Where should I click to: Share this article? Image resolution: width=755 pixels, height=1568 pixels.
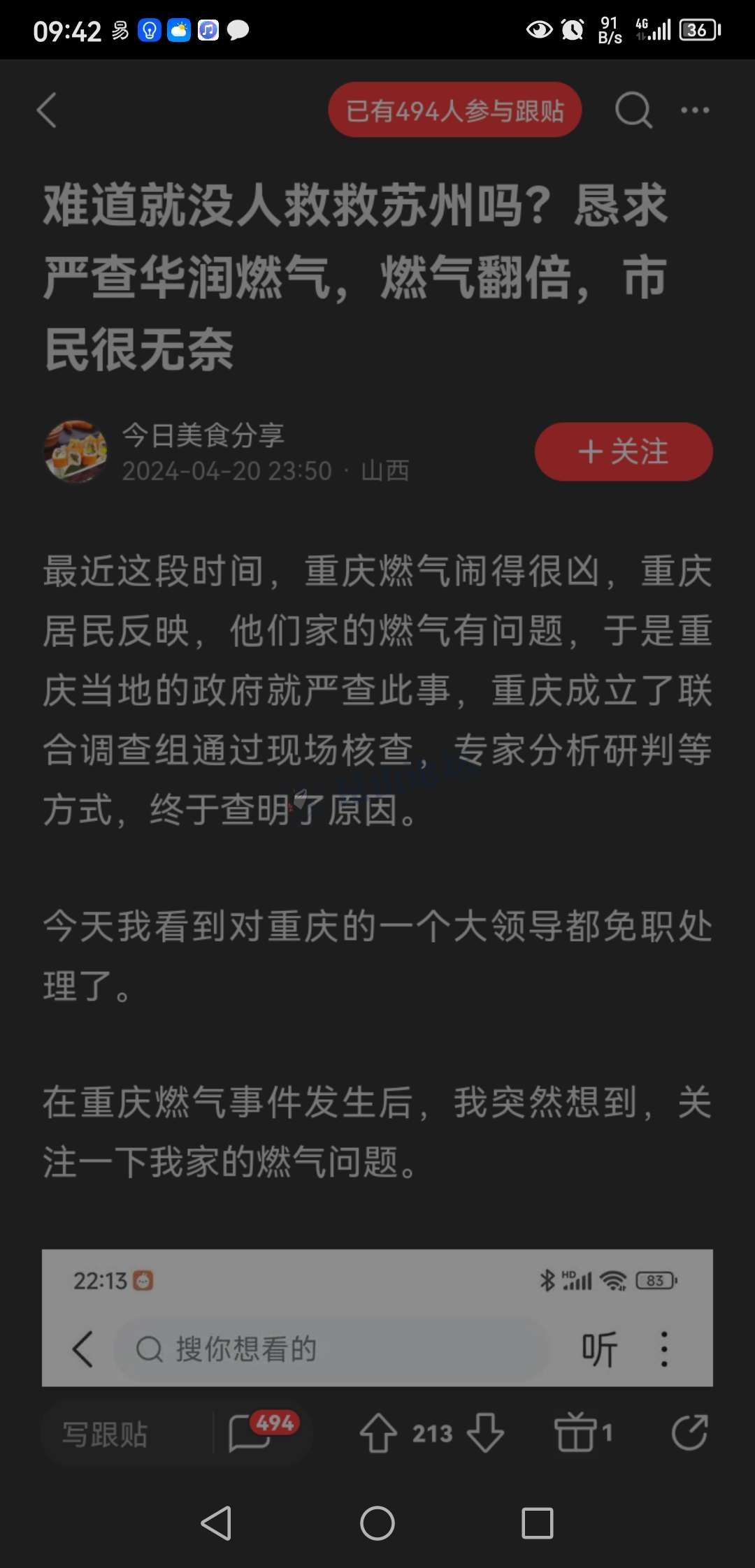(x=689, y=1432)
